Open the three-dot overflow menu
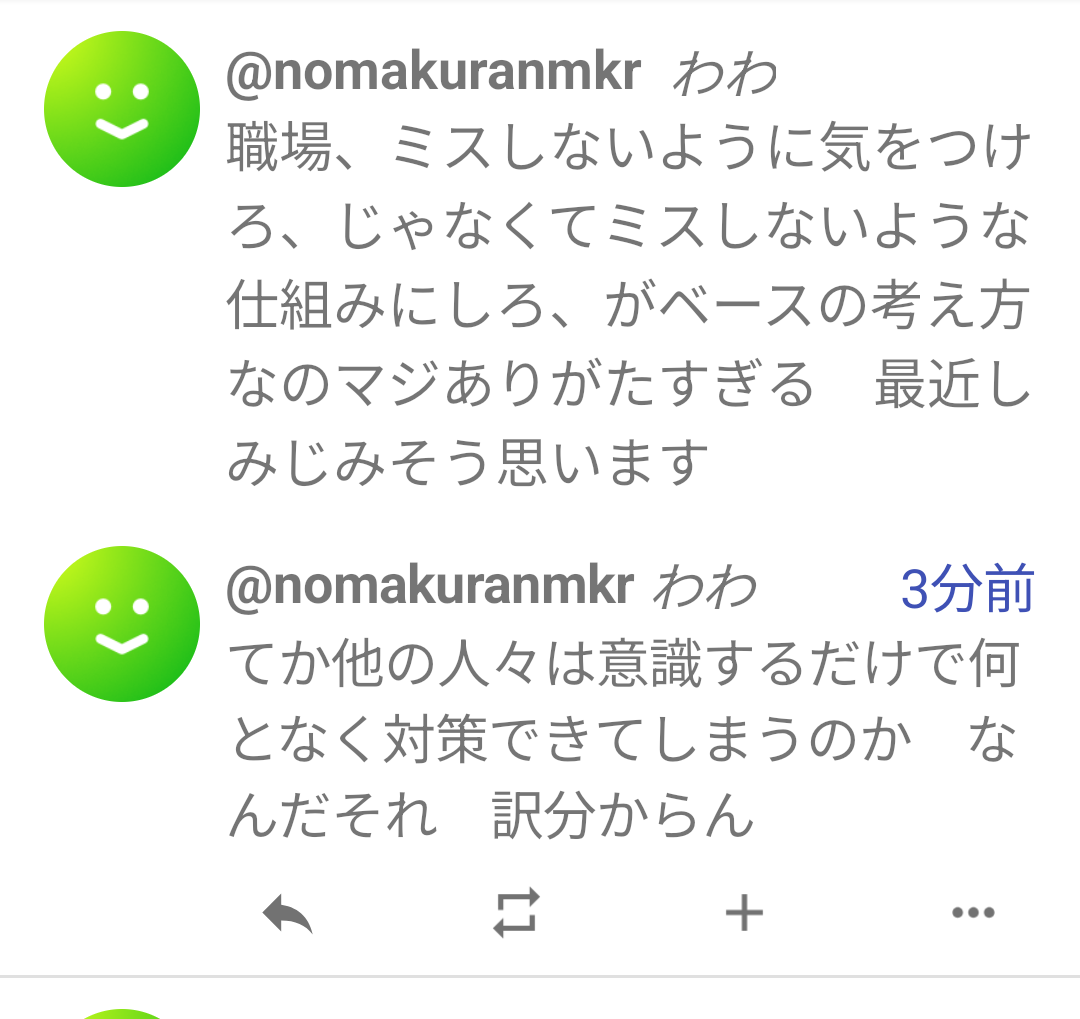This screenshot has height=1019, width=1080. pyautogui.click(x=972, y=912)
